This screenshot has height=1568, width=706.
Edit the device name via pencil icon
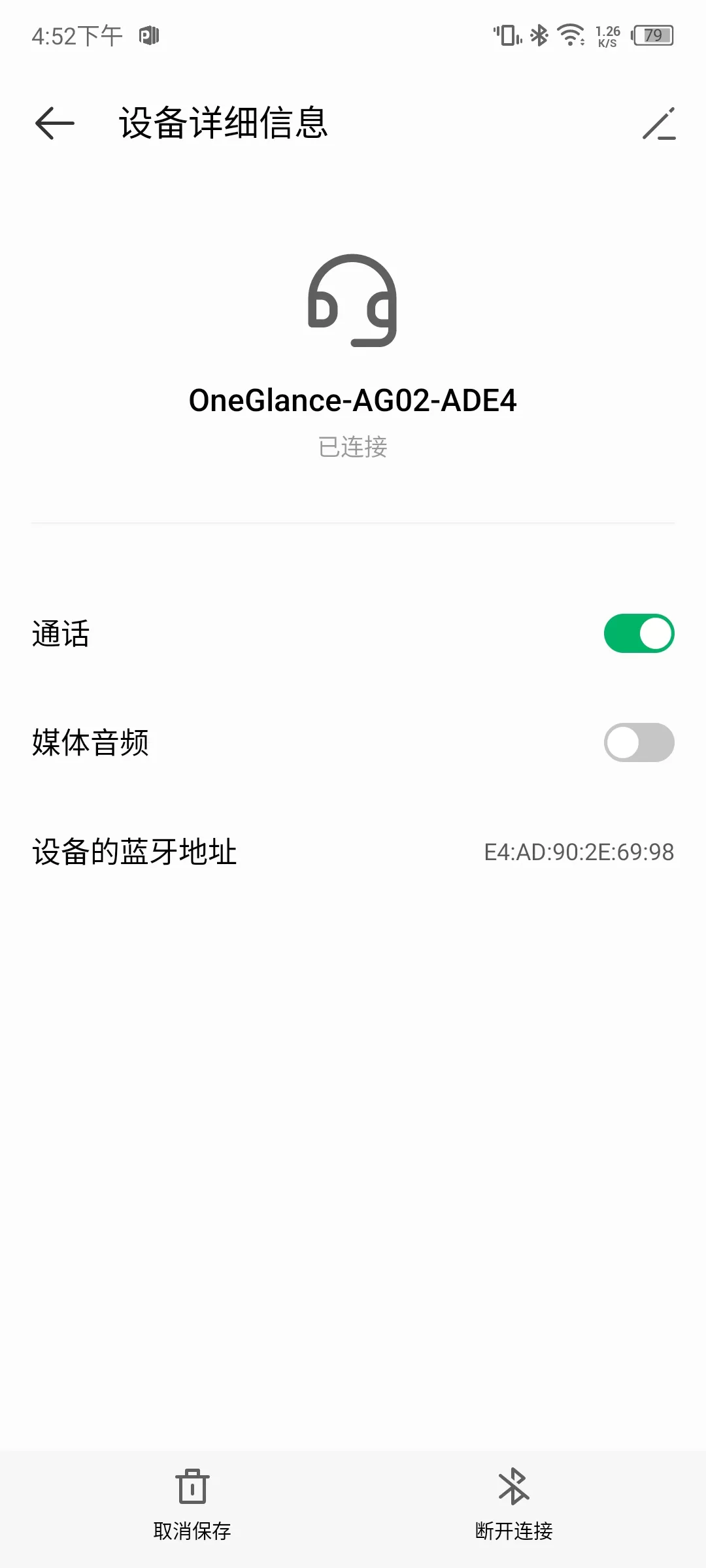(659, 124)
